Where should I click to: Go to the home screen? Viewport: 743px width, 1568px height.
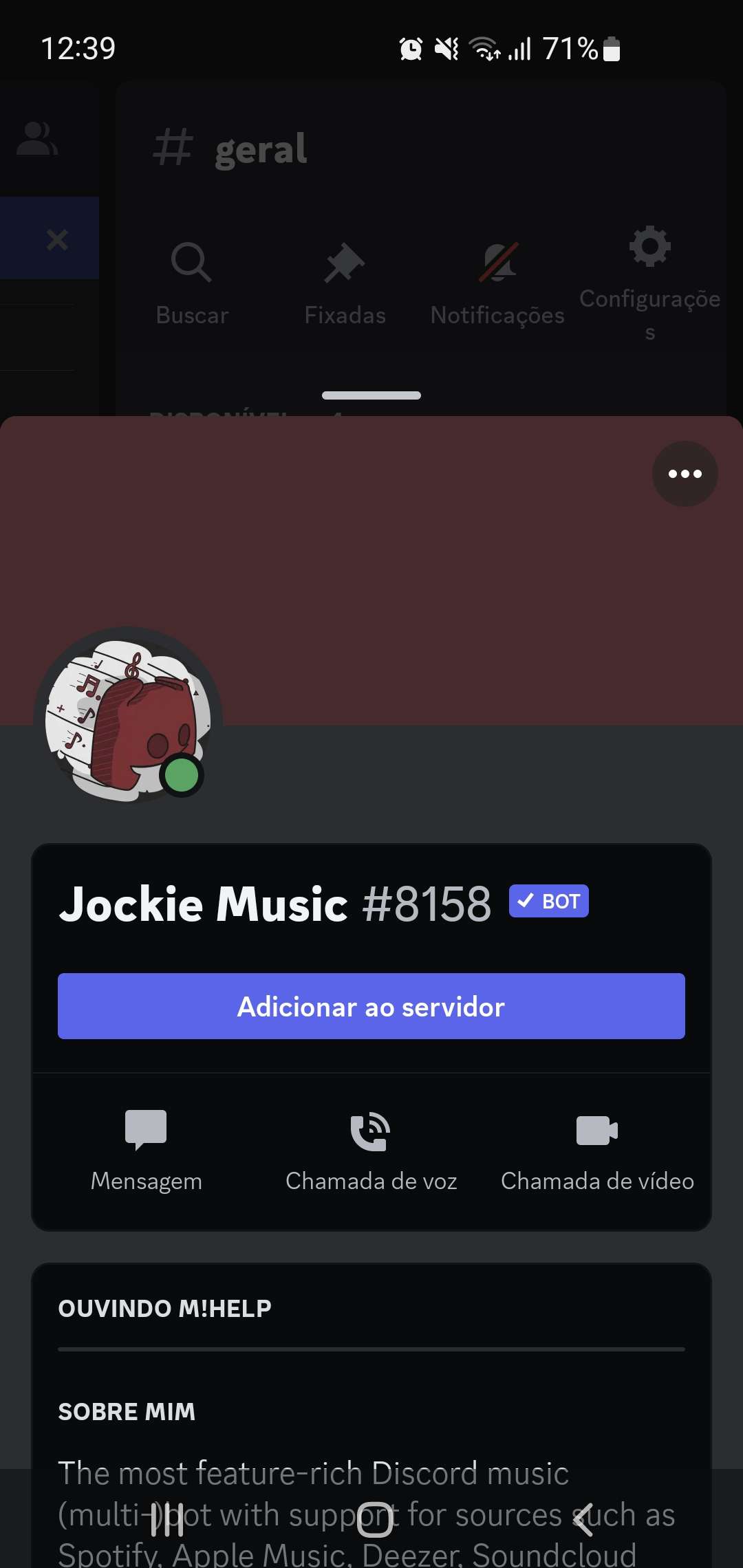pyautogui.click(x=375, y=1519)
